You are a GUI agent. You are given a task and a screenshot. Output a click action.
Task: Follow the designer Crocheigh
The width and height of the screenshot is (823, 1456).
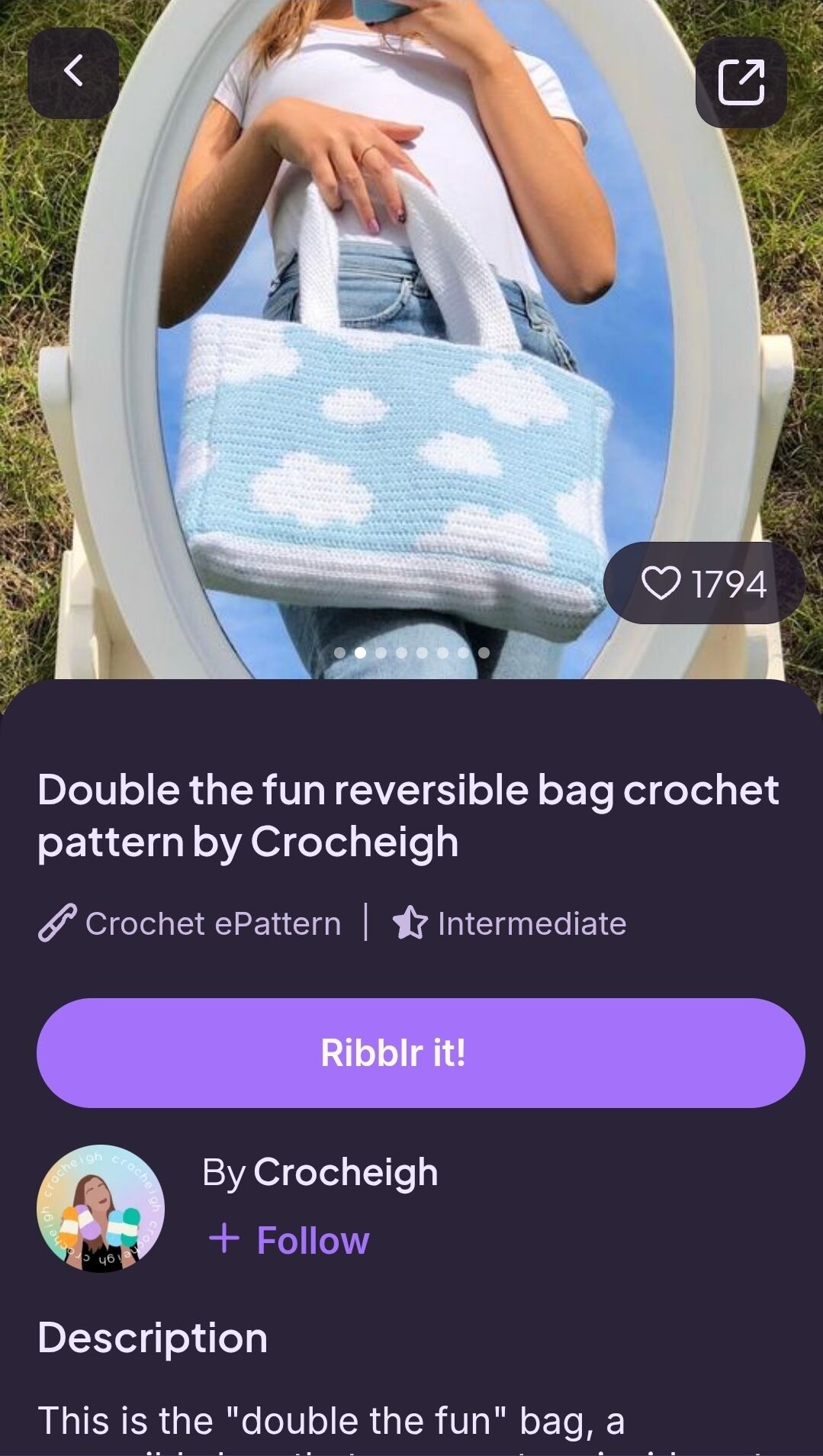290,1239
